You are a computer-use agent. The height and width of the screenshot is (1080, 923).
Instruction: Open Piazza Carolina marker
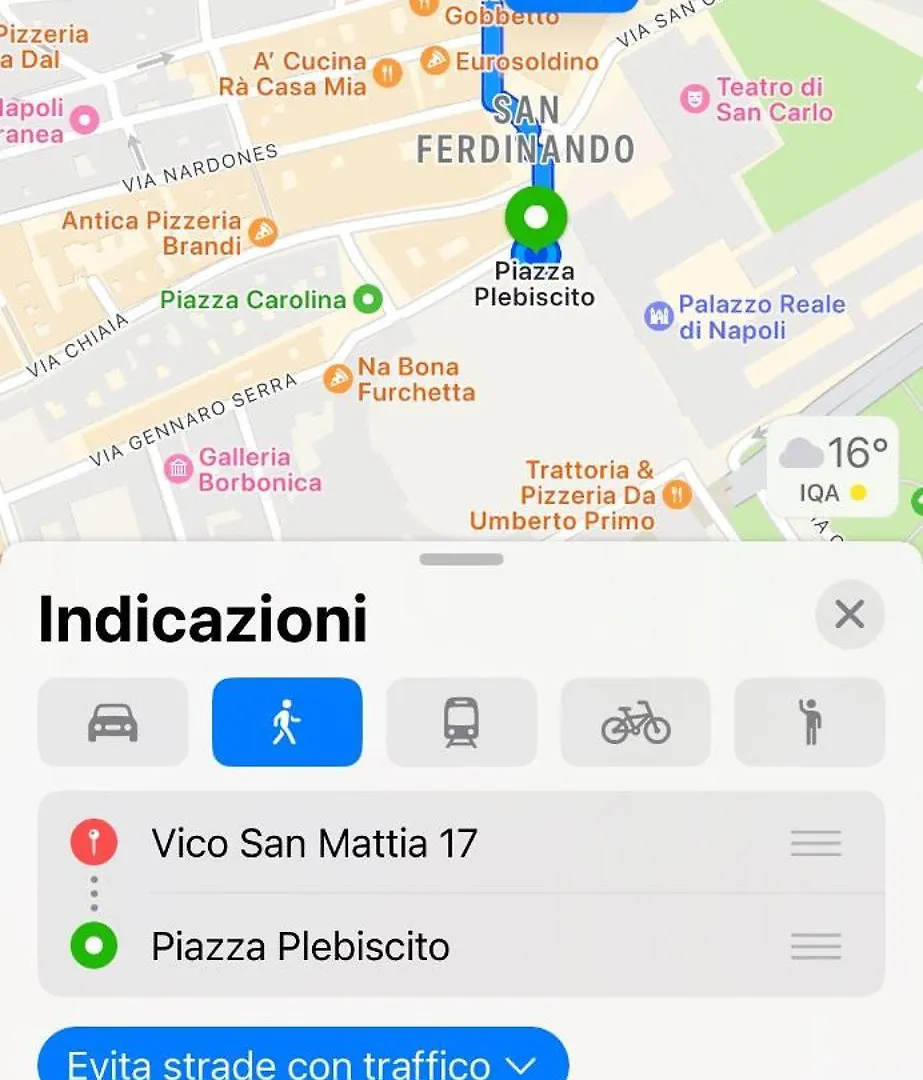point(369,299)
